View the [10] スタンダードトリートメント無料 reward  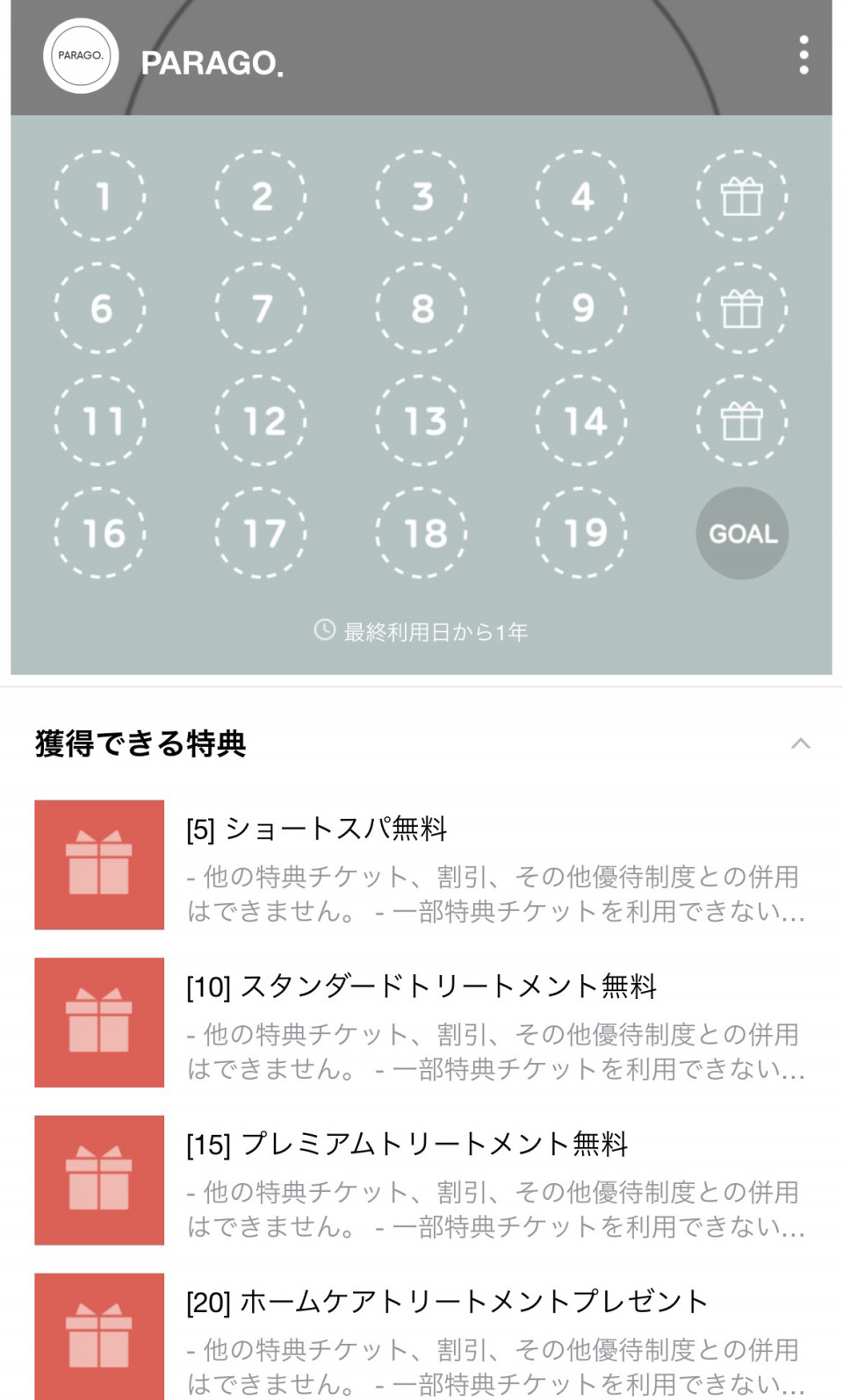(x=421, y=1023)
